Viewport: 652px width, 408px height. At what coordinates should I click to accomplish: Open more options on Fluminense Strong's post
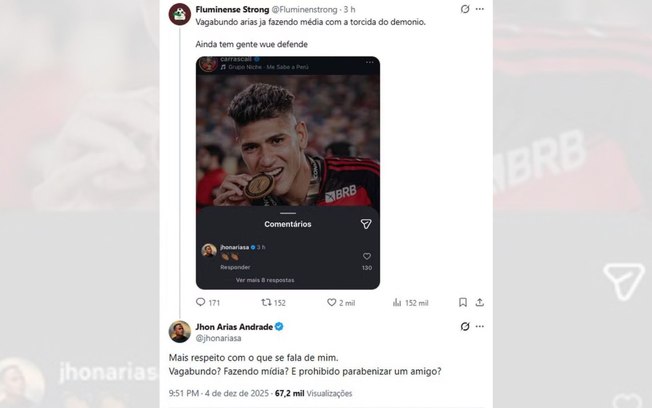coord(482,9)
